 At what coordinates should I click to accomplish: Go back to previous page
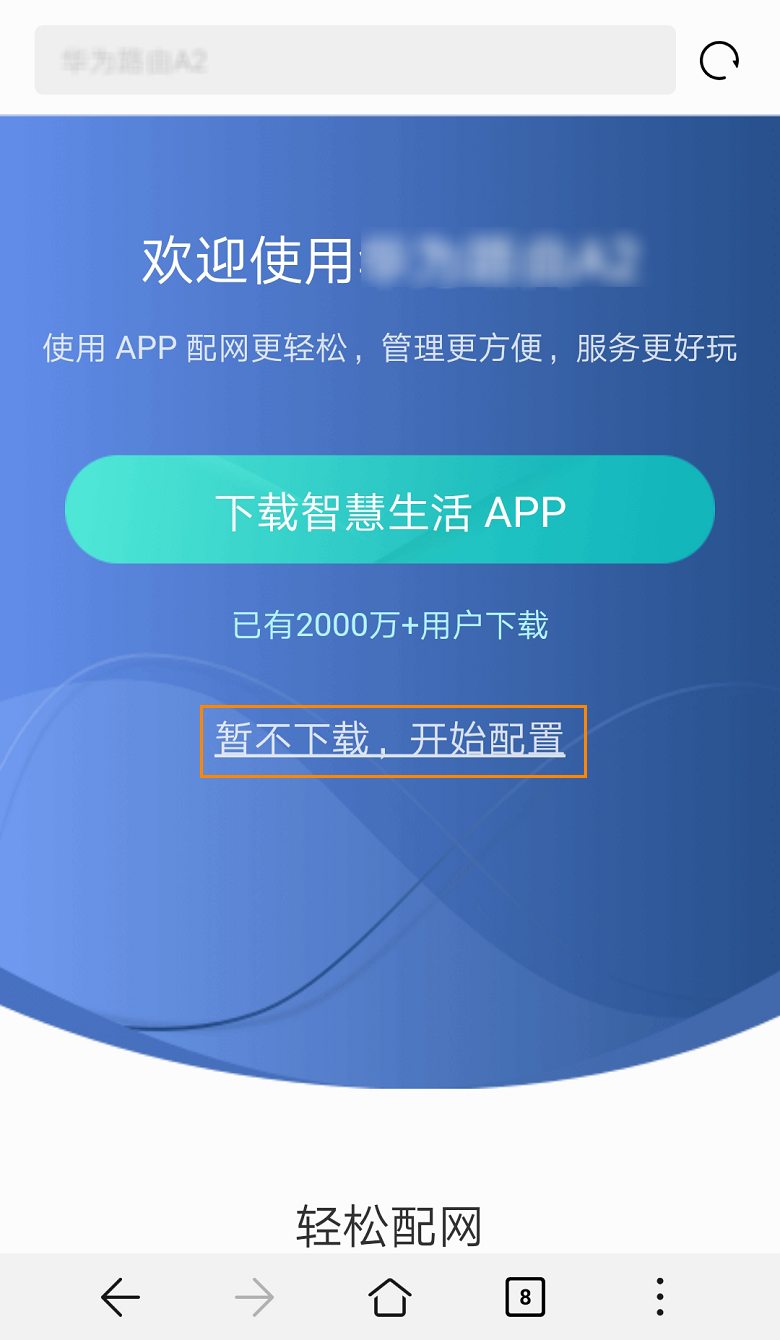click(x=121, y=1297)
